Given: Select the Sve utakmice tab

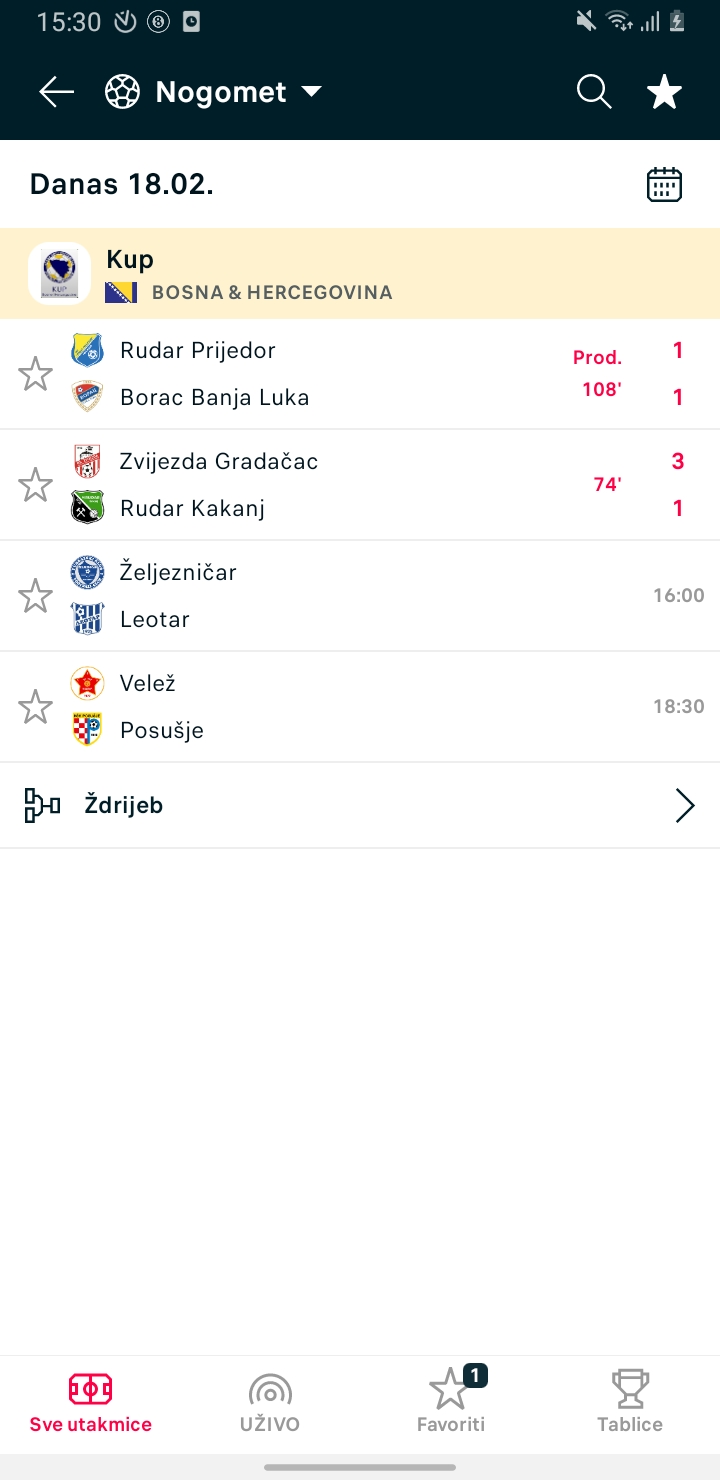Looking at the screenshot, I should (x=90, y=1404).
